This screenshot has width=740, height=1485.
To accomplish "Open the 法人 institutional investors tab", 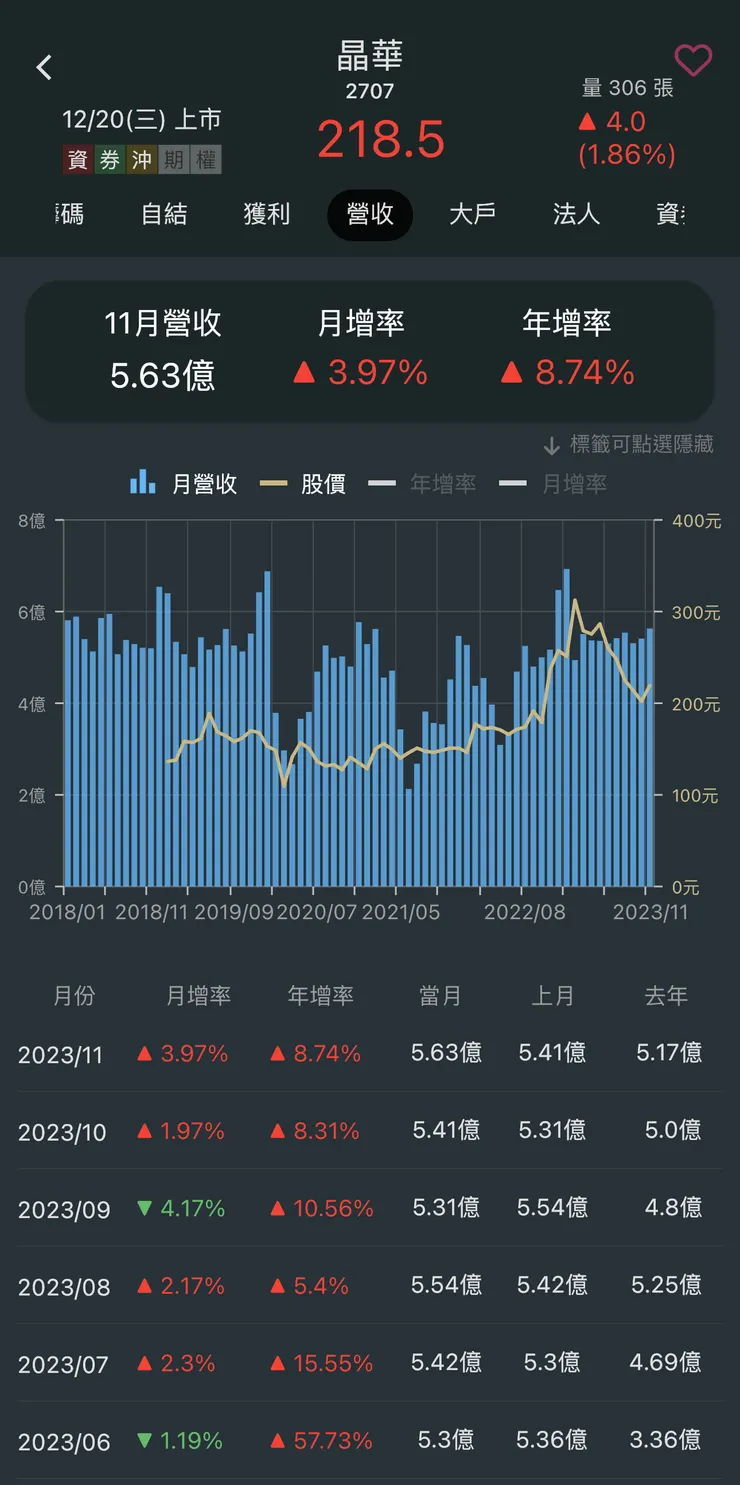I will [x=575, y=215].
